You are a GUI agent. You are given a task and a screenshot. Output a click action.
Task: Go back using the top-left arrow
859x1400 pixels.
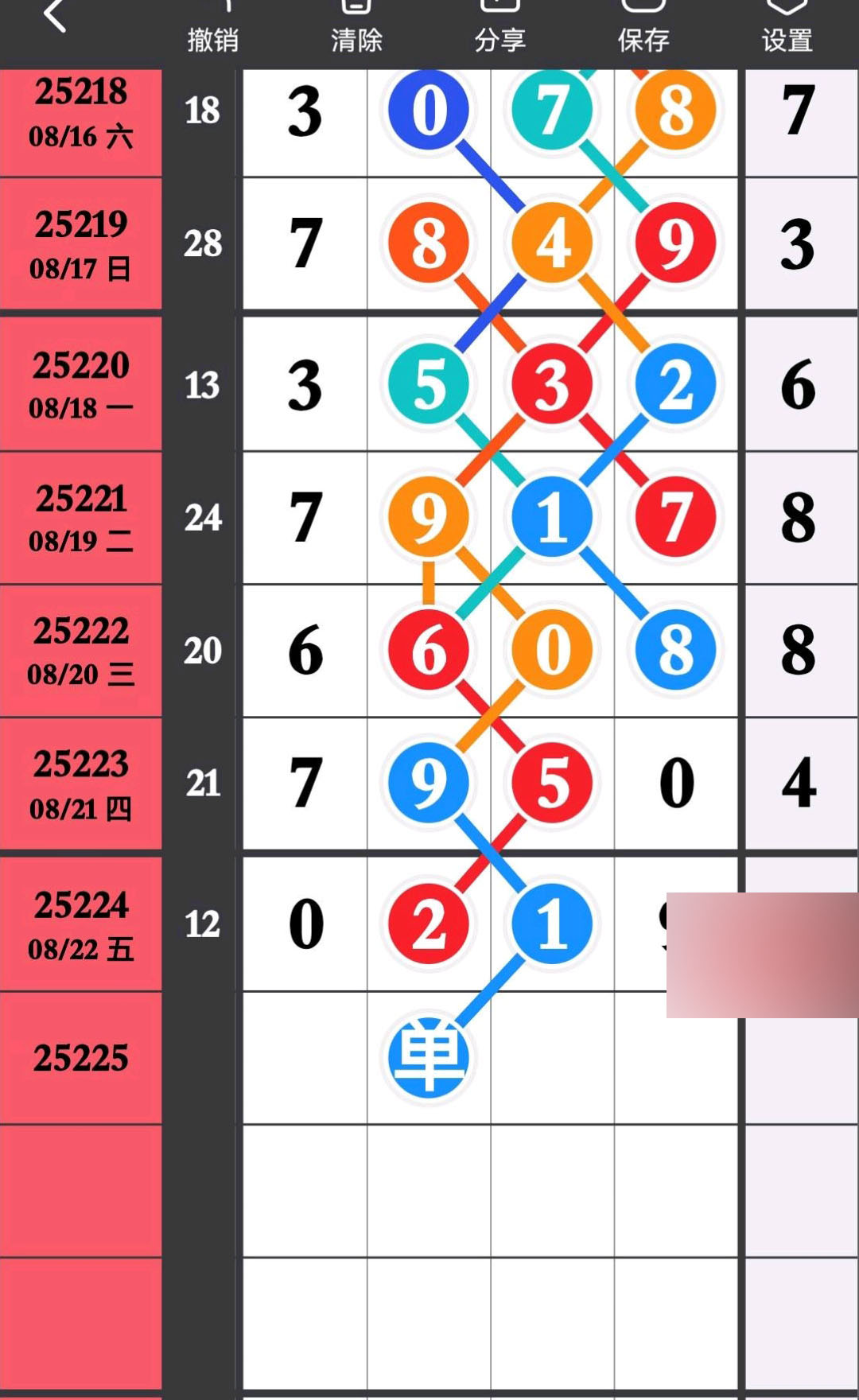[x=54, y=16]
